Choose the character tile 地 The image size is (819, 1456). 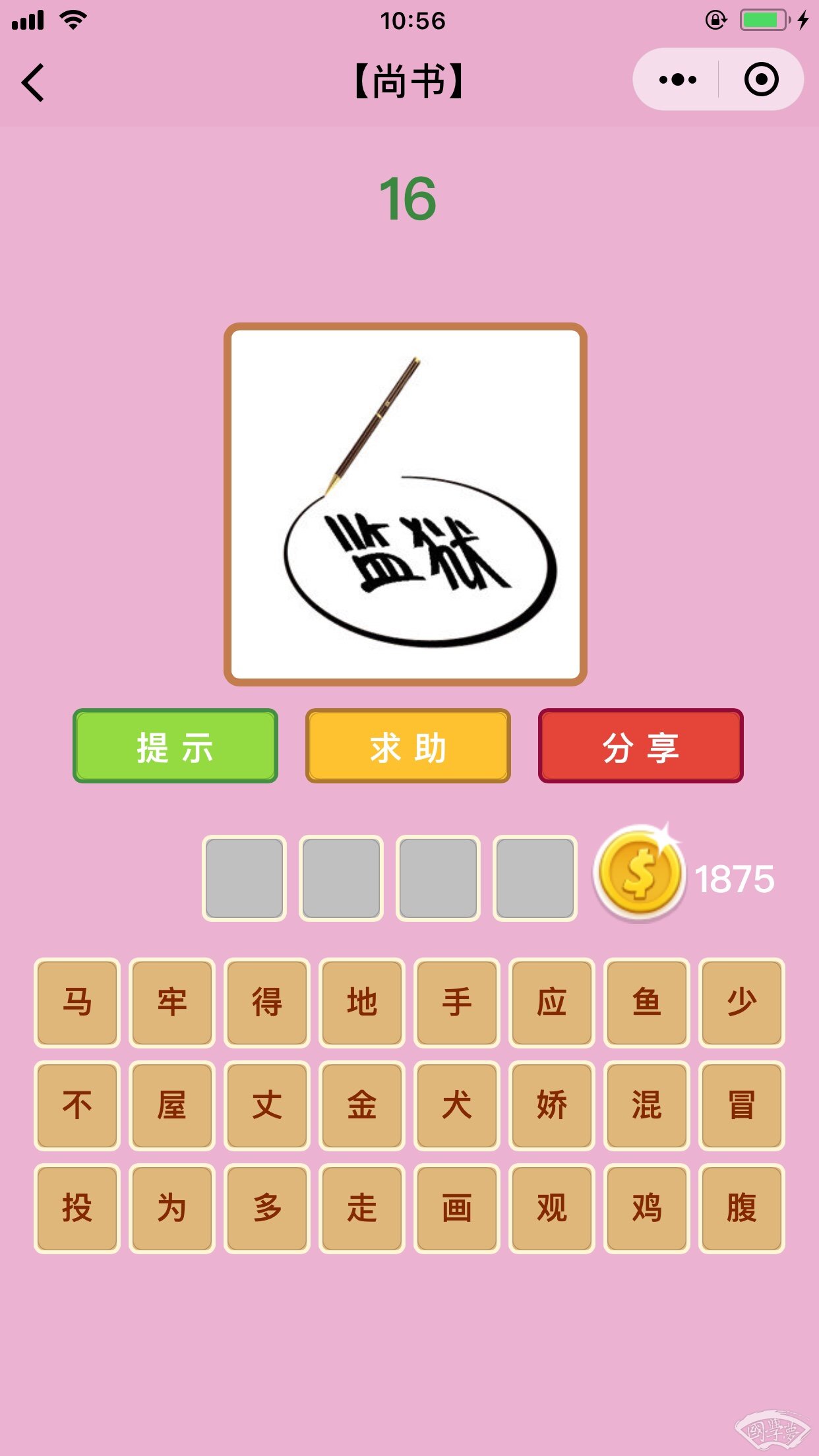pos(361,1002)
